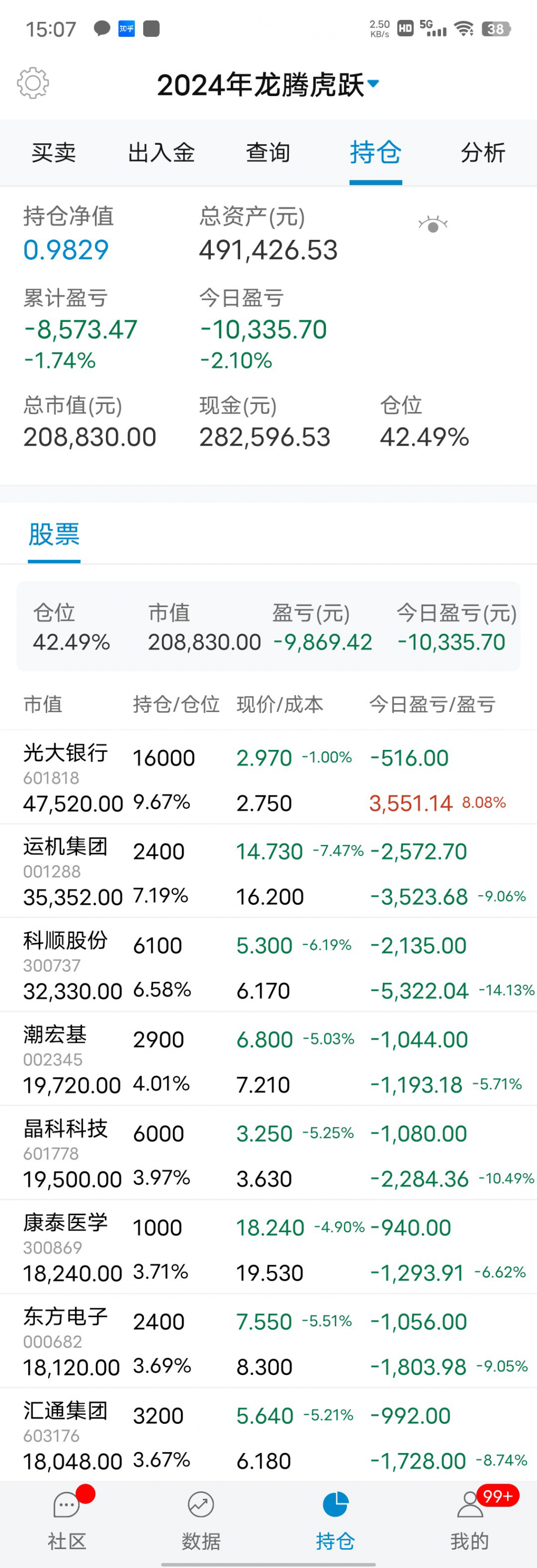Open the 查询 tab
The height and width of the screenshot is (1568, 537).
coord(267,152)
